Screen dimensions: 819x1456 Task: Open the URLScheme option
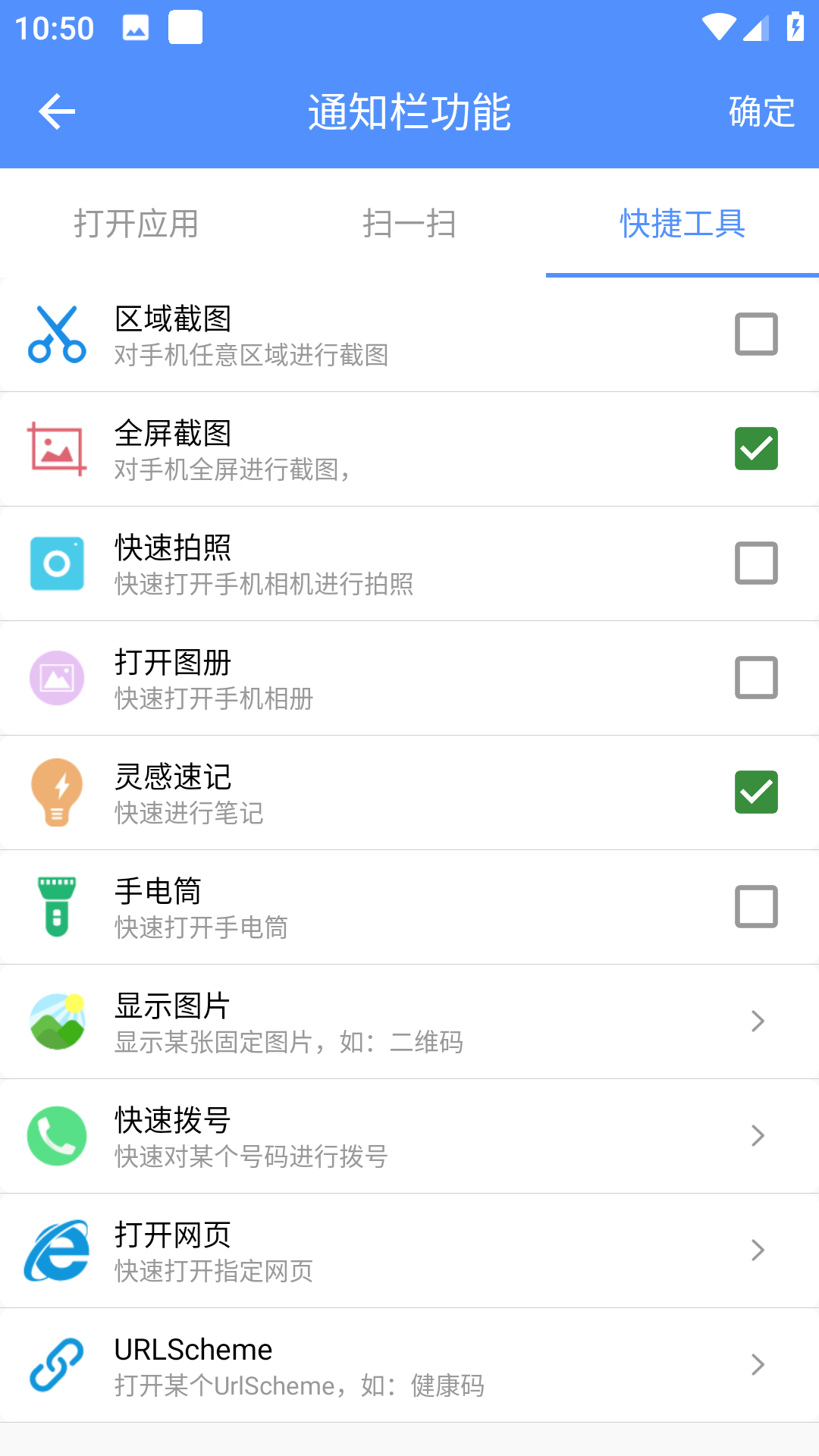409,1365
